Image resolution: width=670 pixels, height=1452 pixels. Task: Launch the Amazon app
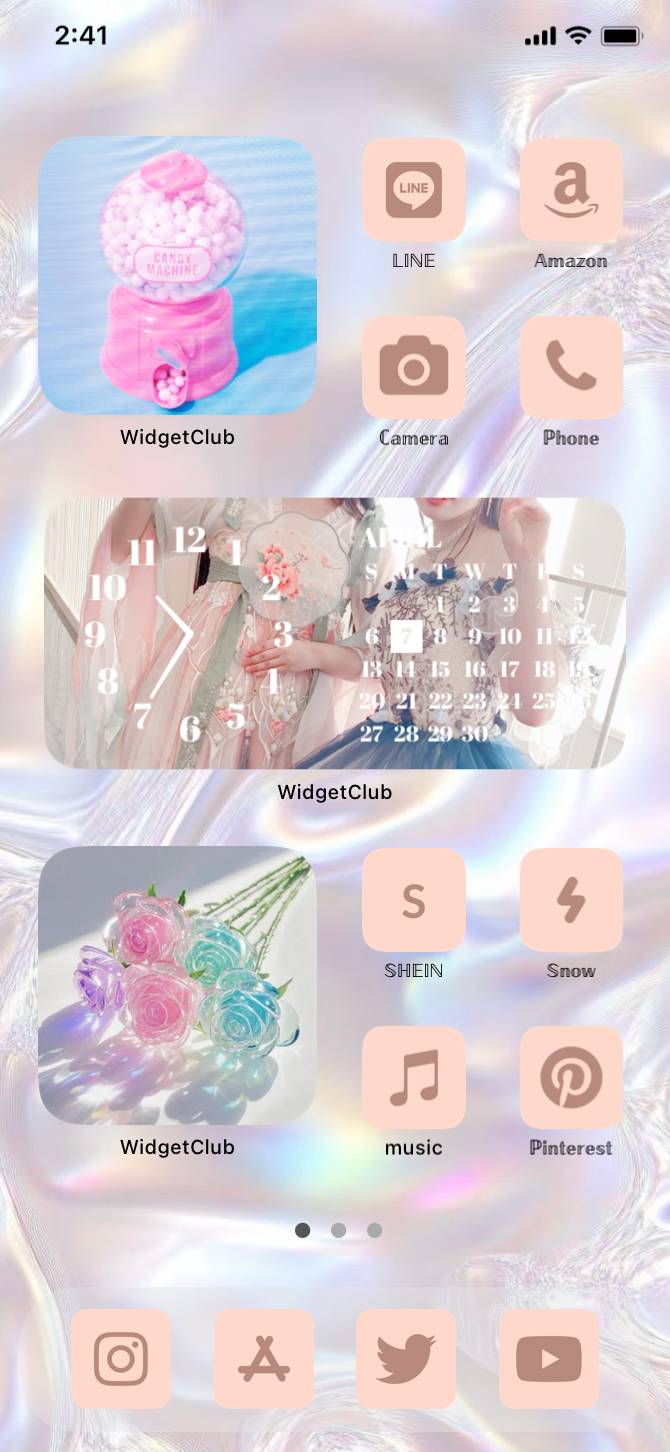pos(571,190)
